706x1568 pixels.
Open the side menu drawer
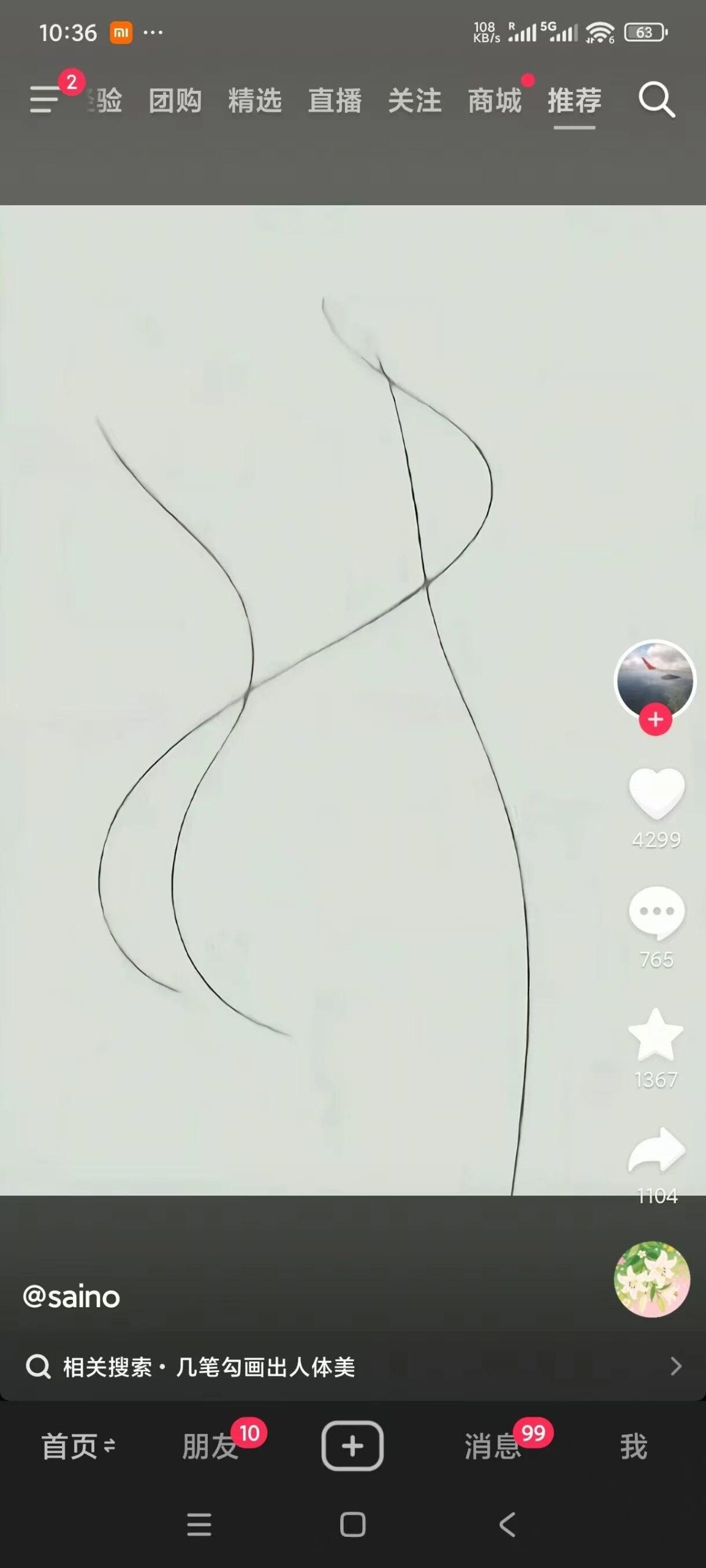coord(45,99)
